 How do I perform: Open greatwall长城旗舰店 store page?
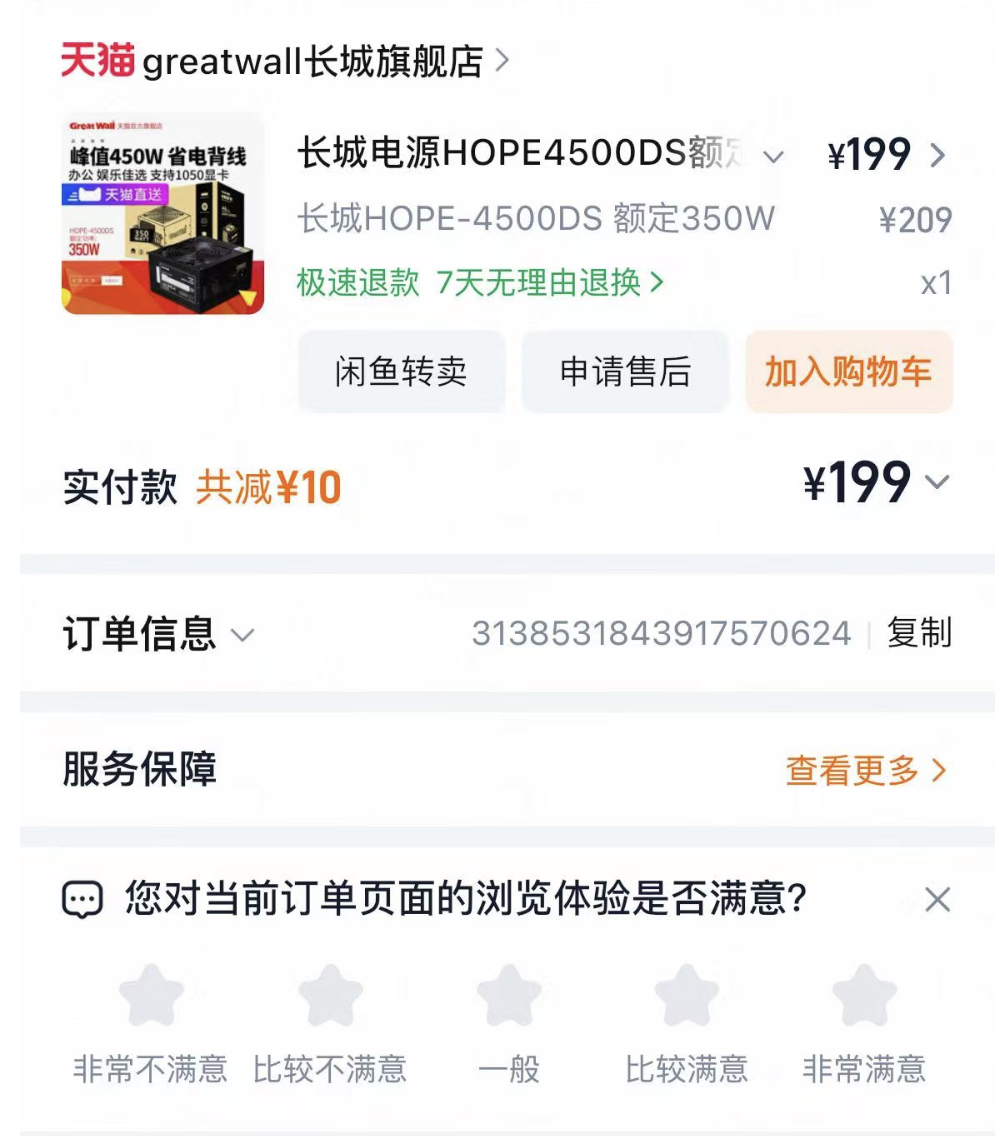(x=312, y=62)
